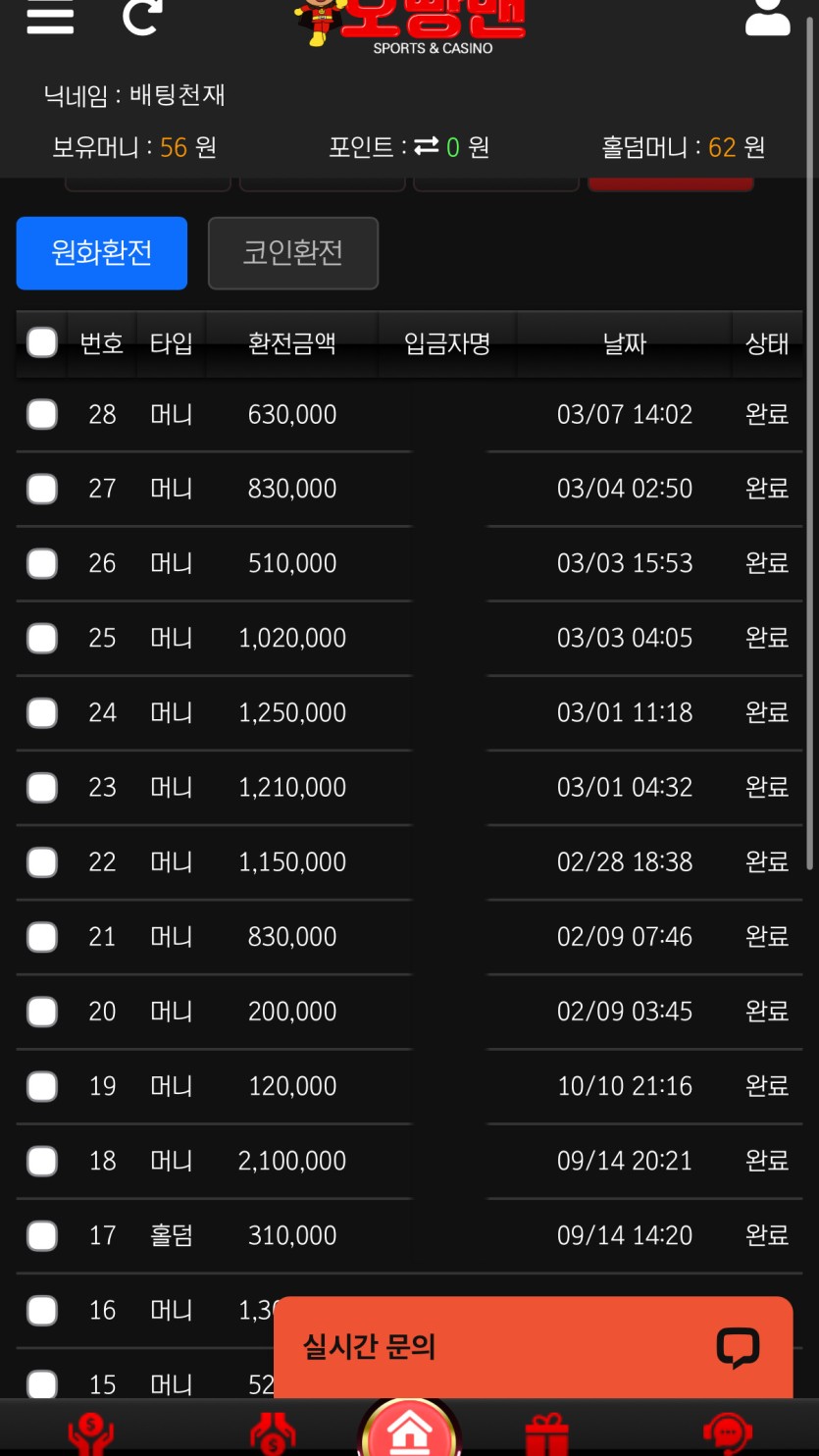
Task: Check the box for row number 28
Action: [x=41, y=414]
